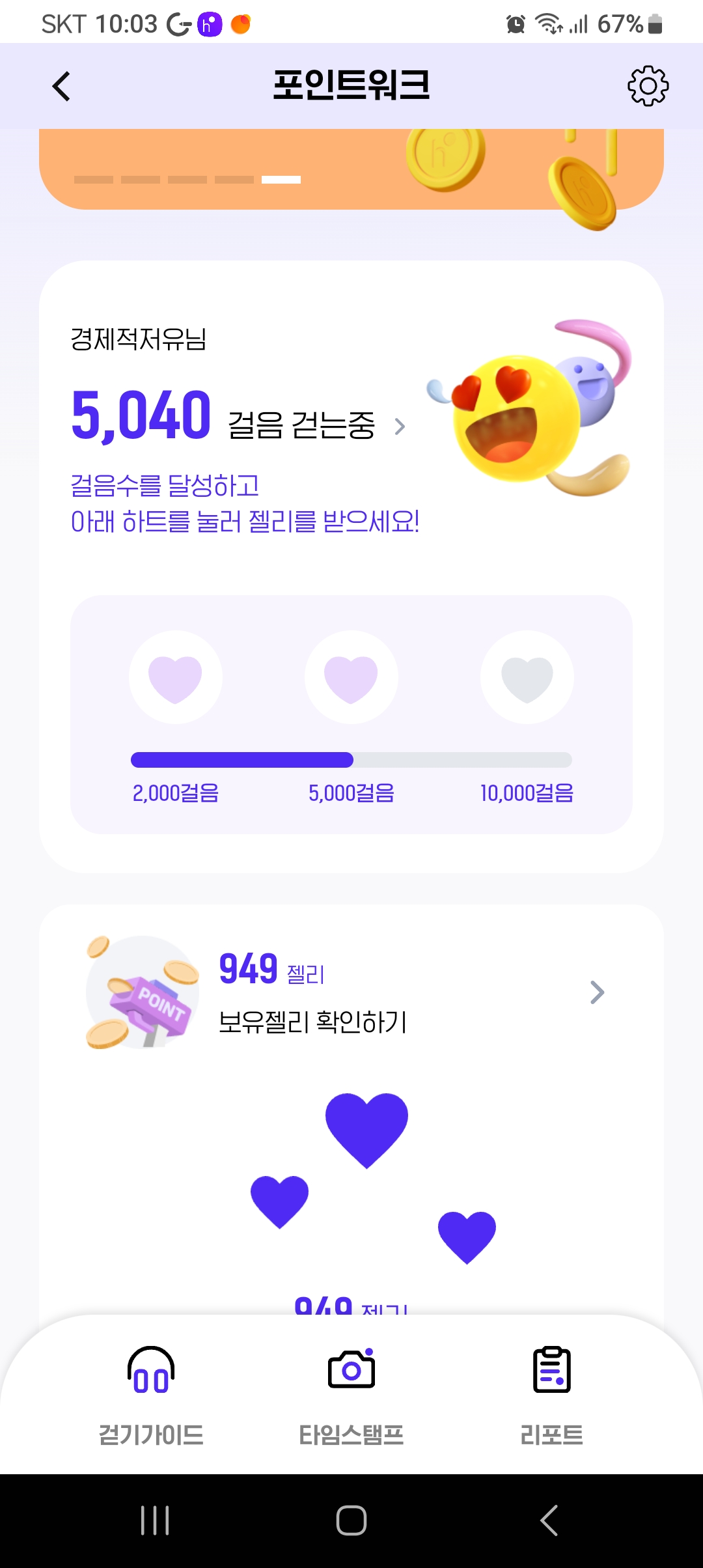Claim the 5,000걸음 heart reward
The image size is (703, 1568).
[351, 677]
